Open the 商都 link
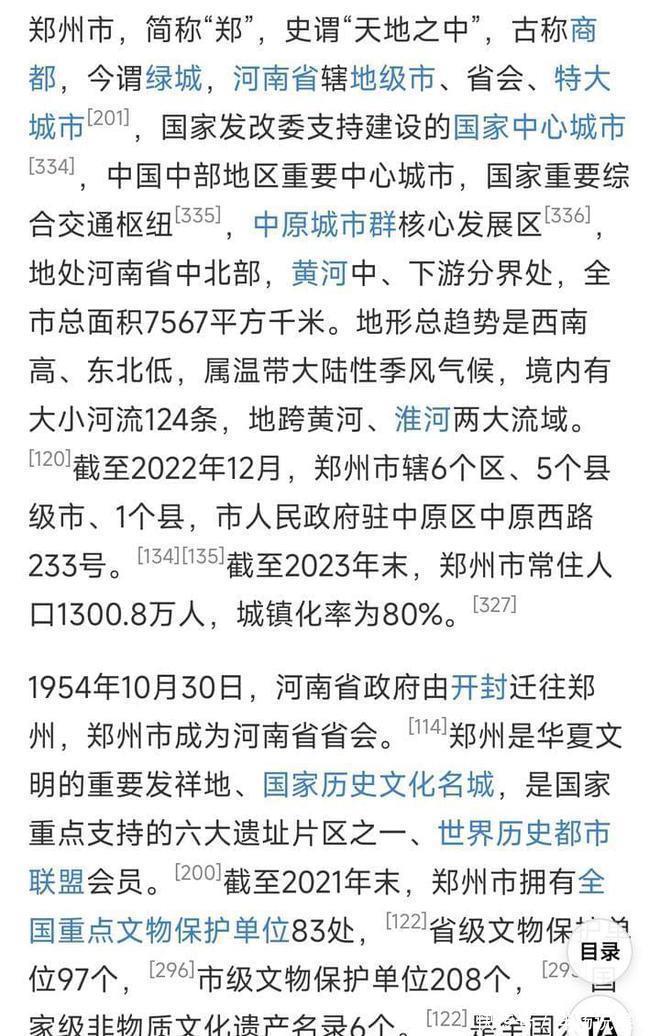 (x=583, y=30)
